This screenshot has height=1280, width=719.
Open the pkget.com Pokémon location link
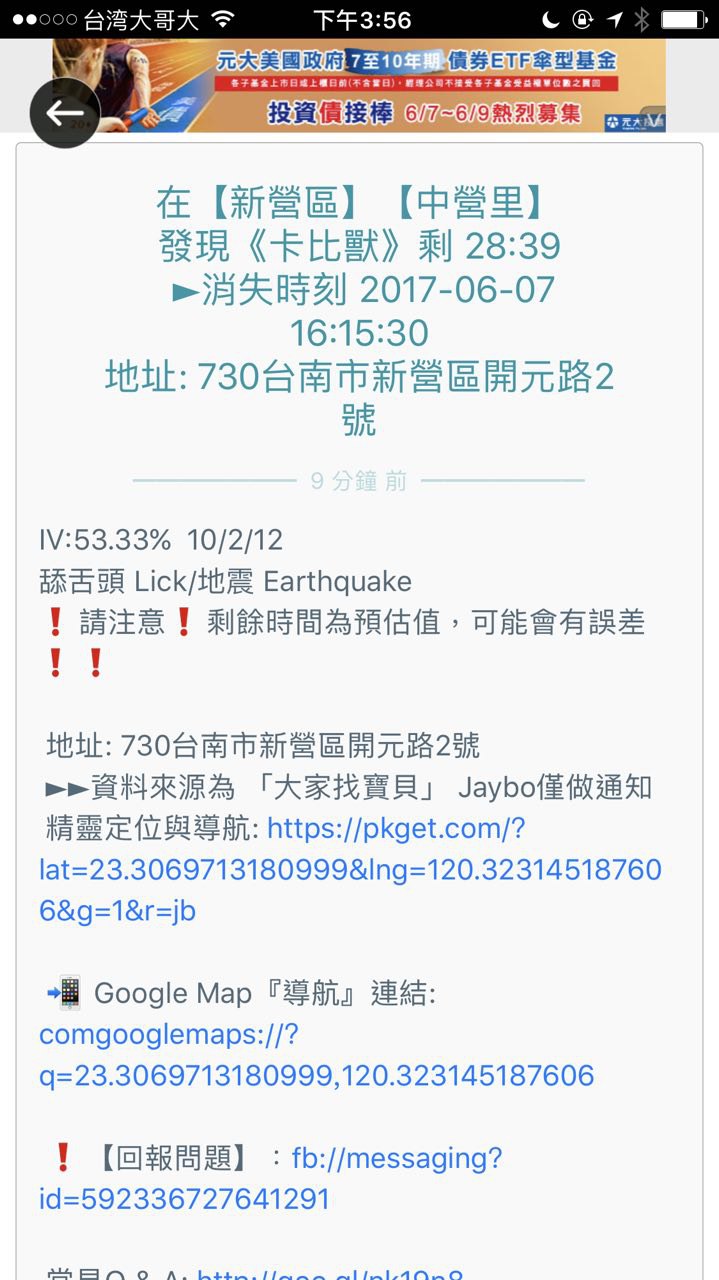point(350,870)
